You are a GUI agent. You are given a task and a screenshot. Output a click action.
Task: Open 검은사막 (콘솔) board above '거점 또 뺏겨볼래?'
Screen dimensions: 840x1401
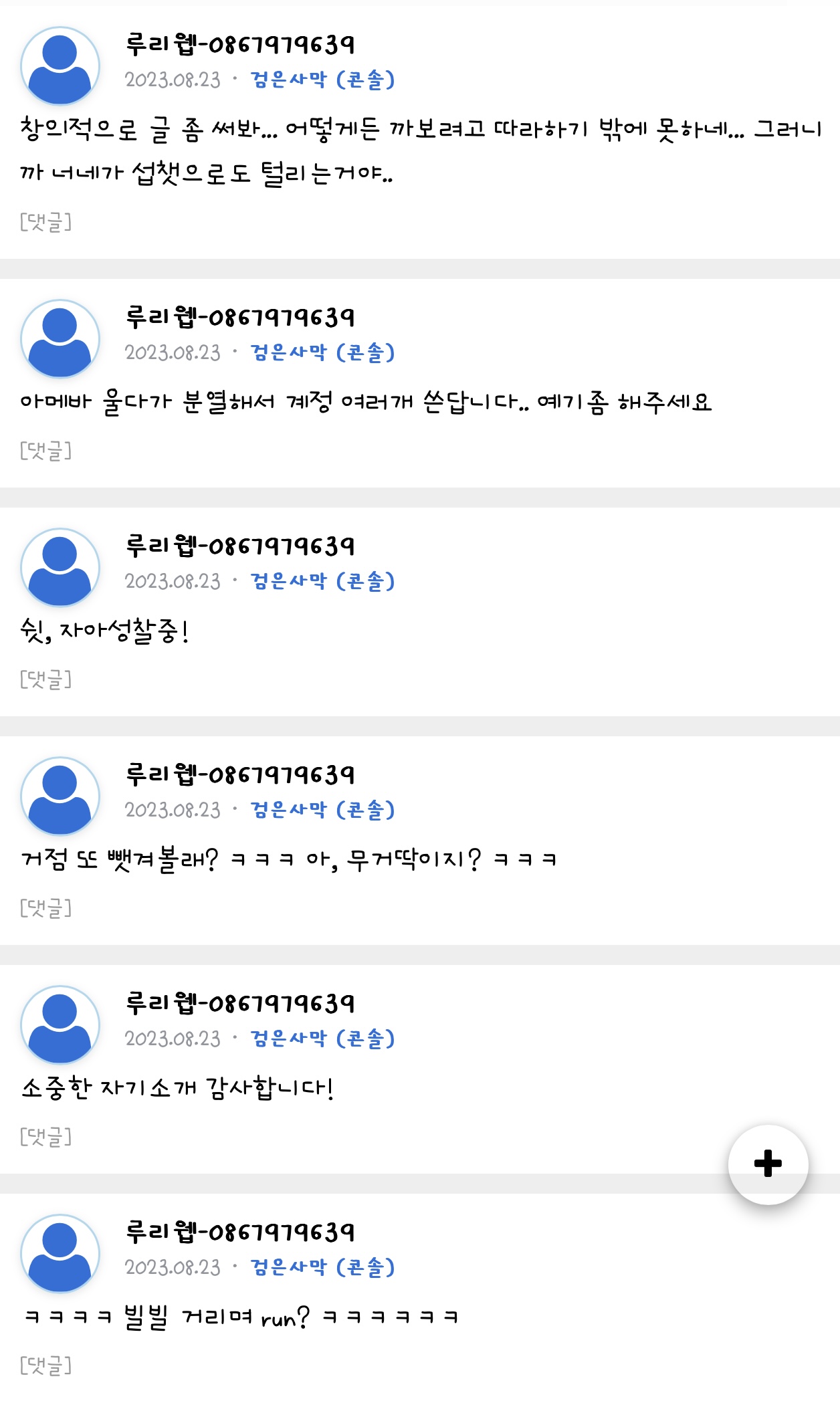click(322, 810)
